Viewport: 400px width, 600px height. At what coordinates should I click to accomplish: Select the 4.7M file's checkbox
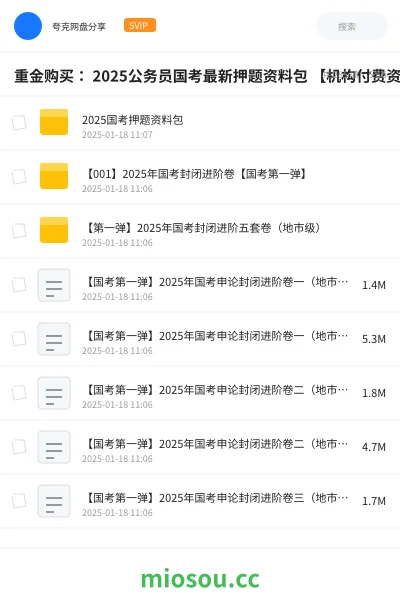tap(19, 447)
